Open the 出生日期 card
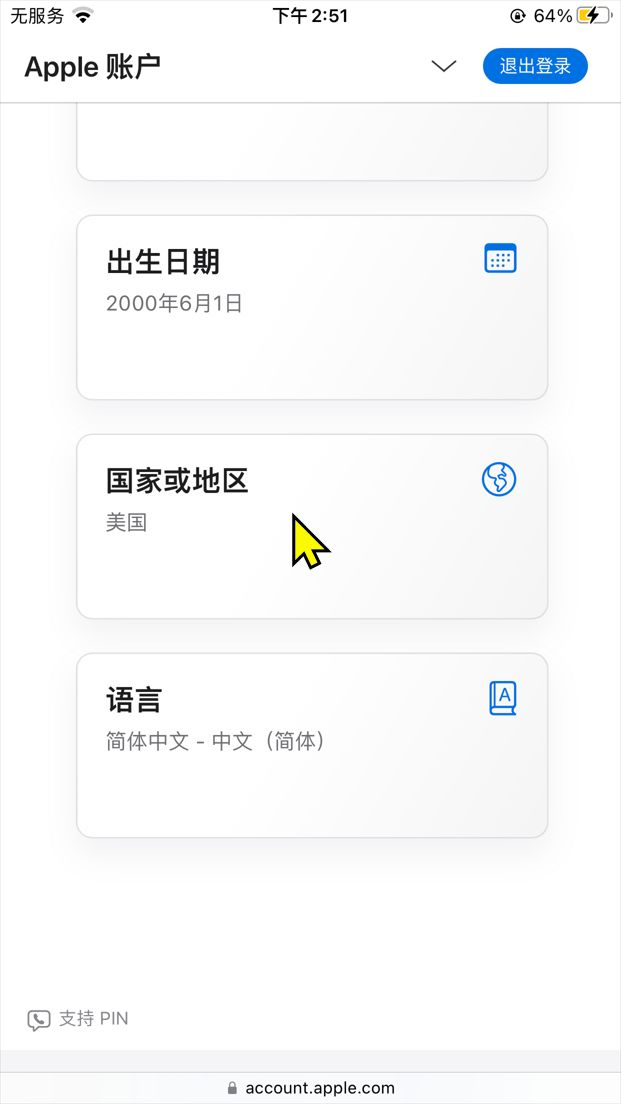Image resolution: width=621 pixels, height=1104 pixels. [x=311, y=307]
